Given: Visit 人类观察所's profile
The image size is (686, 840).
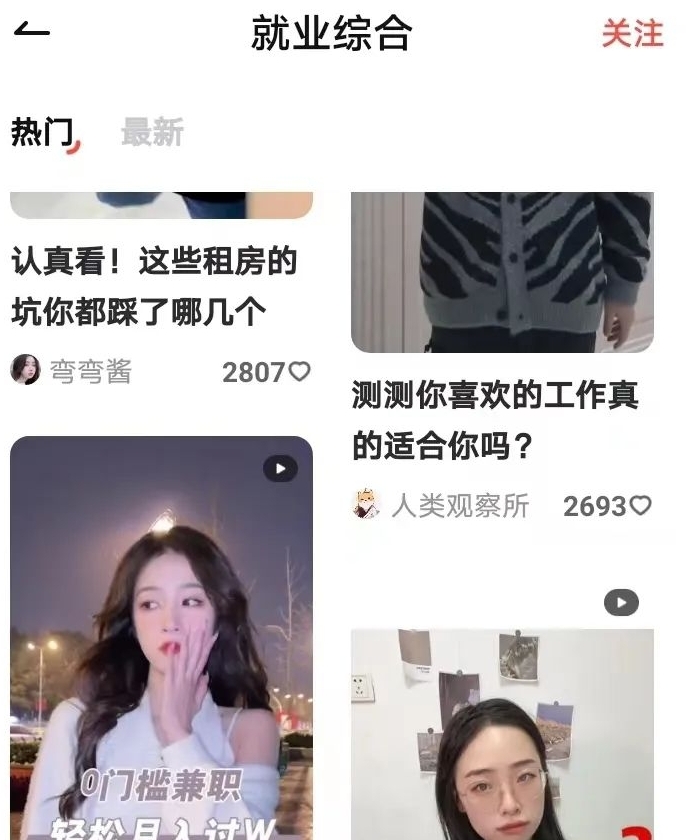Looking at the screenshot, I should click(x=442, y=506).
